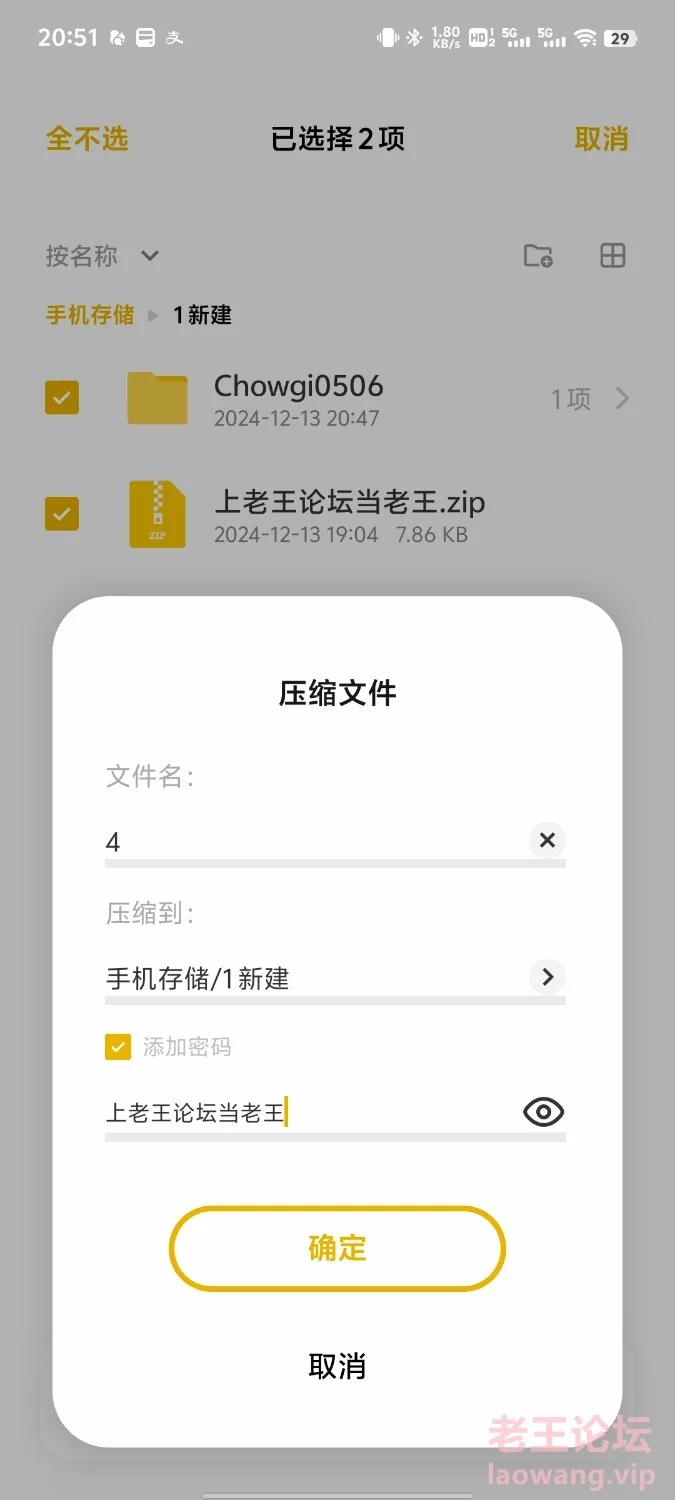Image resolution: width=675 pixels, height=1500 pixels.
Task: Open the 按名称 sort dropdown
Action: [x=102, y=256]
